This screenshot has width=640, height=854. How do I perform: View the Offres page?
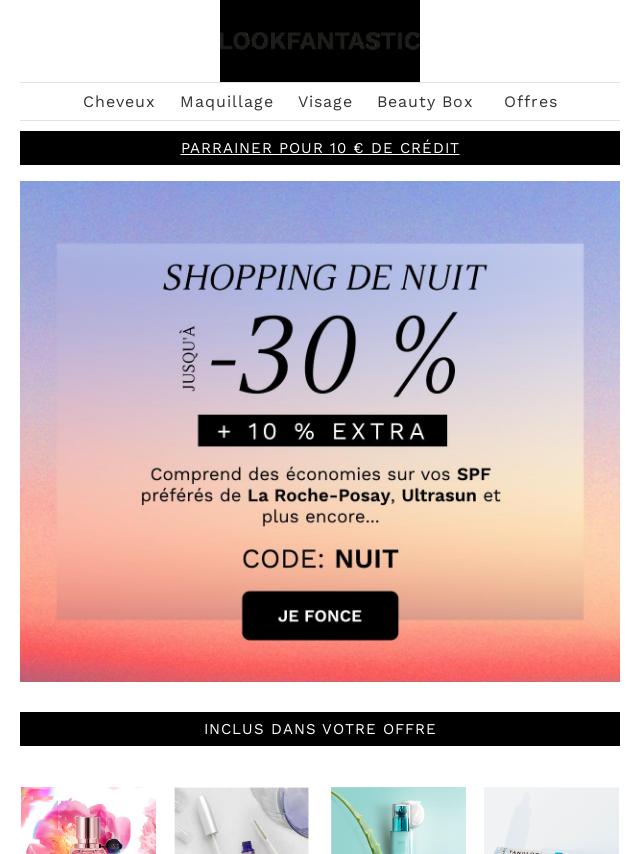[x=530, y=102]
